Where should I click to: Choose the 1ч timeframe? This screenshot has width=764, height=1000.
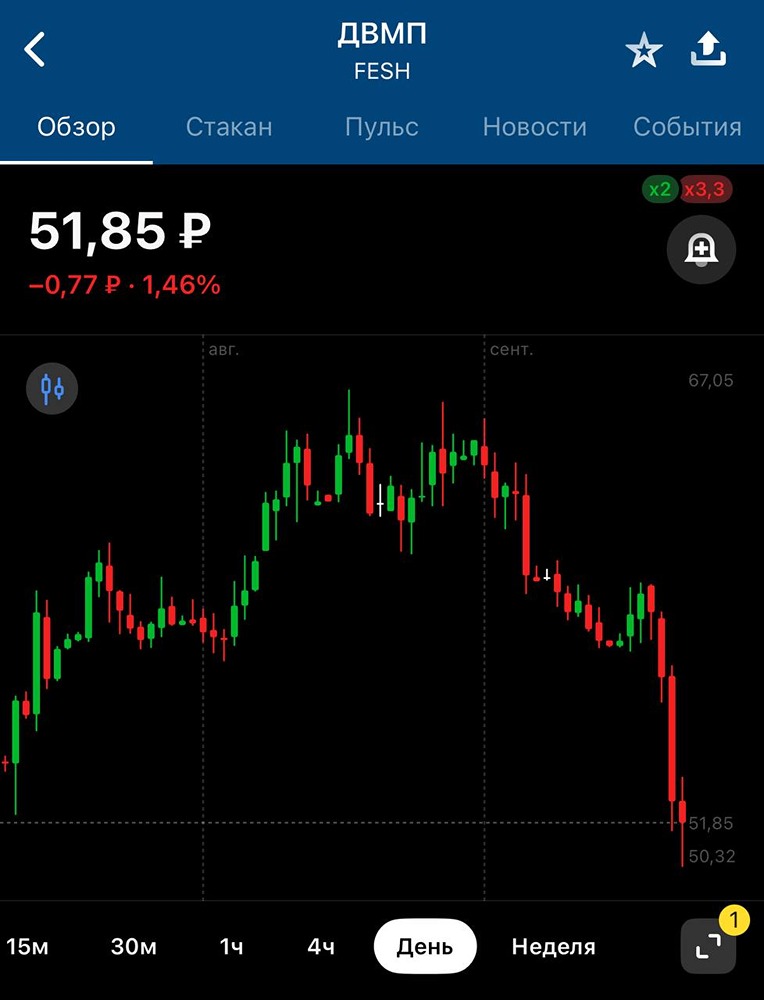point(232,946)
